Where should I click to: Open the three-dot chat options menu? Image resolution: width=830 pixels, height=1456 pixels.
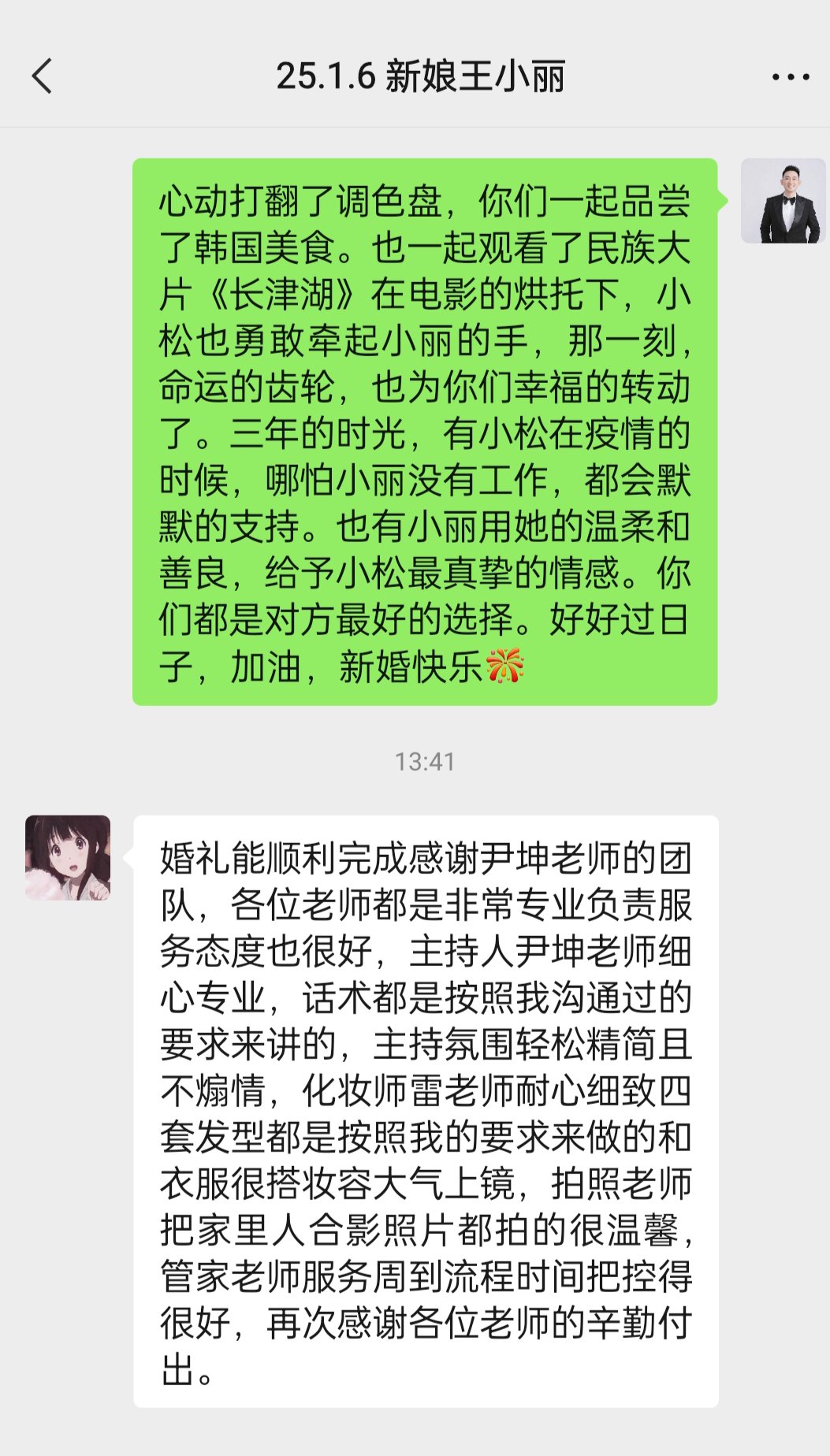point(790,77)
